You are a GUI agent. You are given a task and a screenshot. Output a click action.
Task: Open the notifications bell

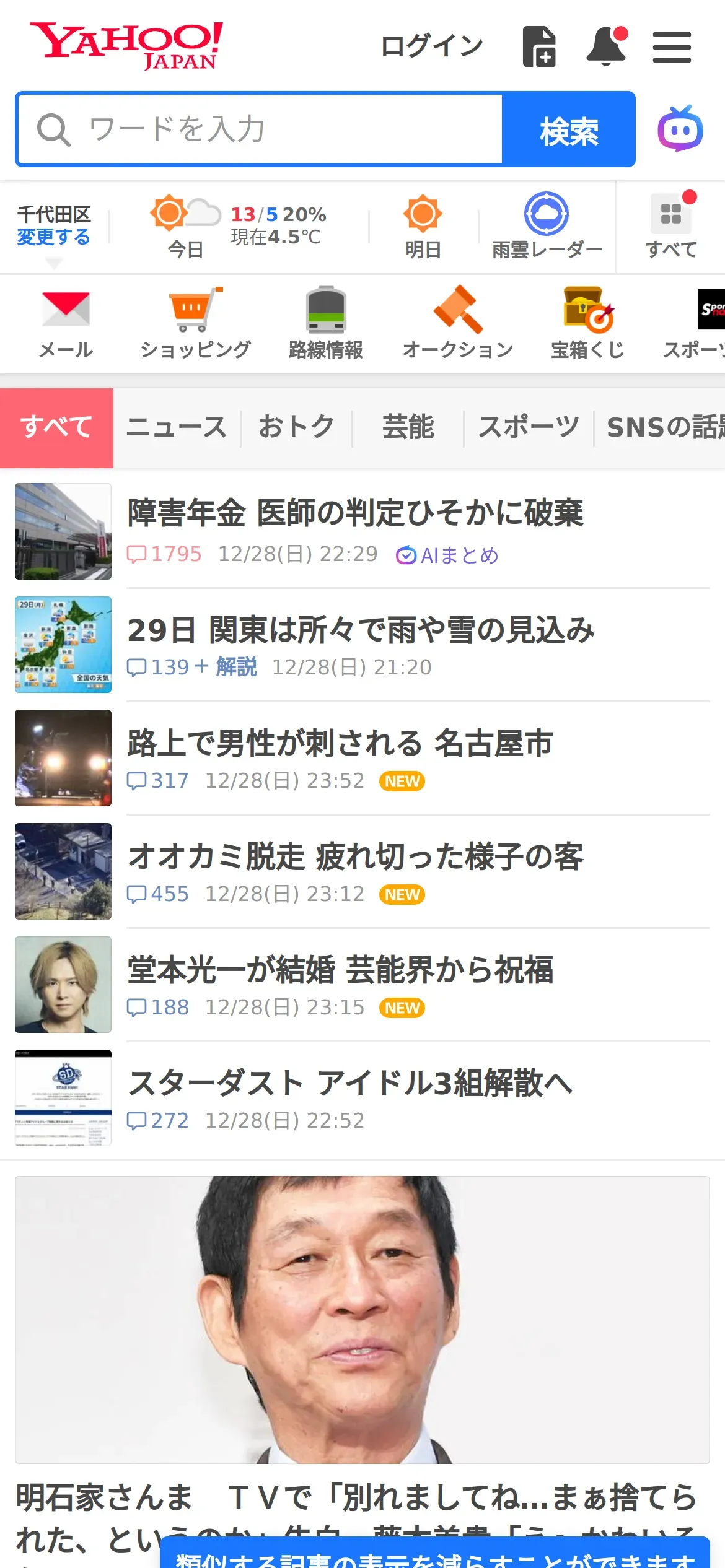click(x=606, y=46)
